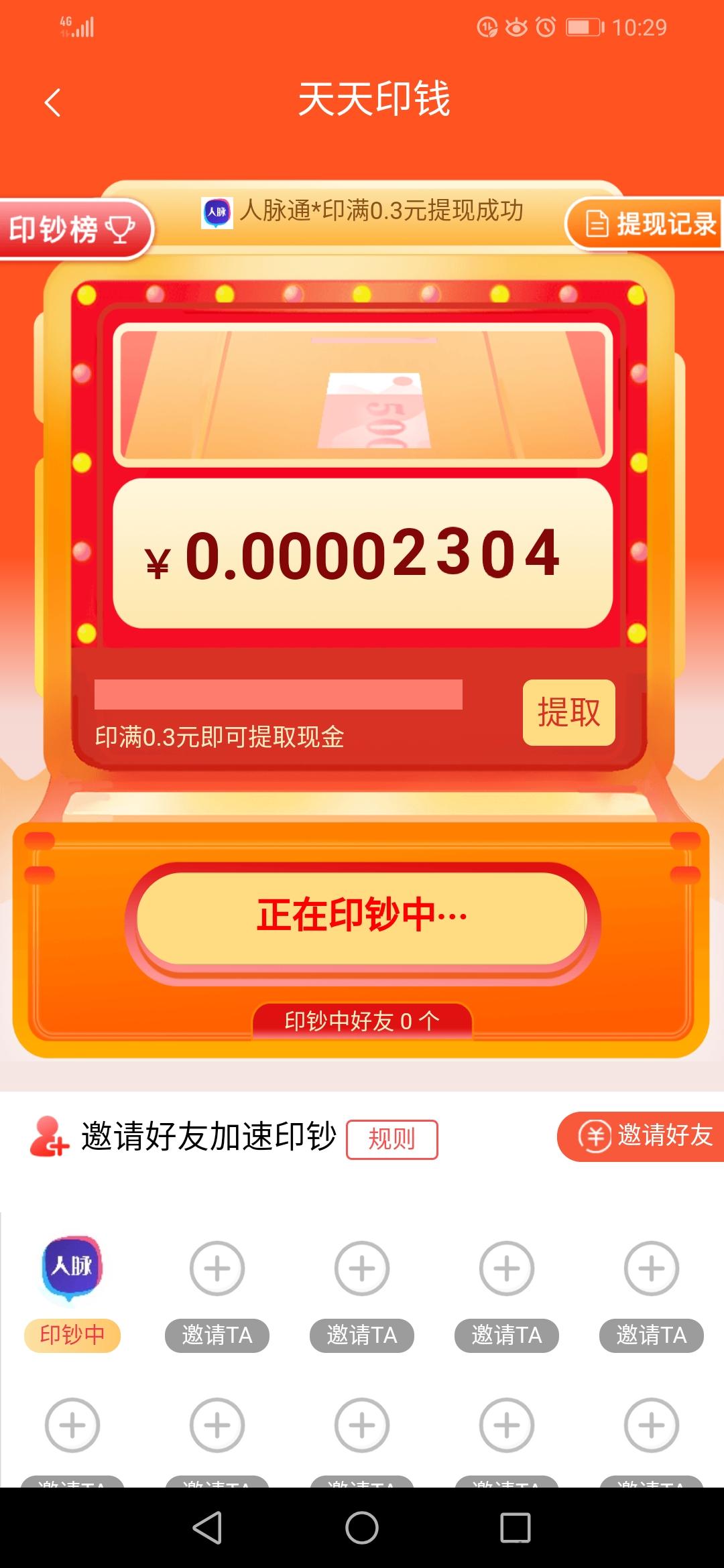Open recent apps from the navigation bar
Viewport: 724px width, 1568px height.
pos(516,1528)
